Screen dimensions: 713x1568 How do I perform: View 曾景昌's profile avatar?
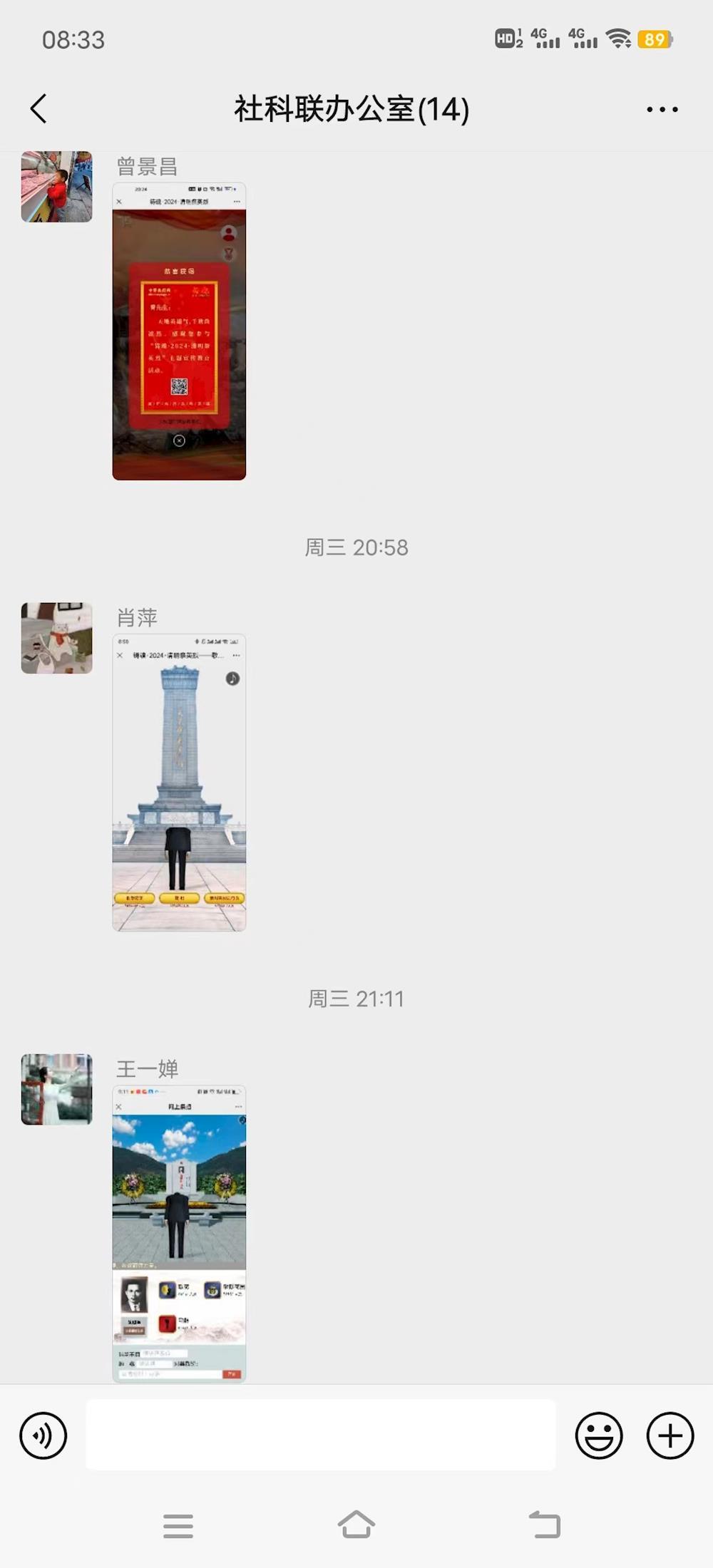(x=56, y=187)
